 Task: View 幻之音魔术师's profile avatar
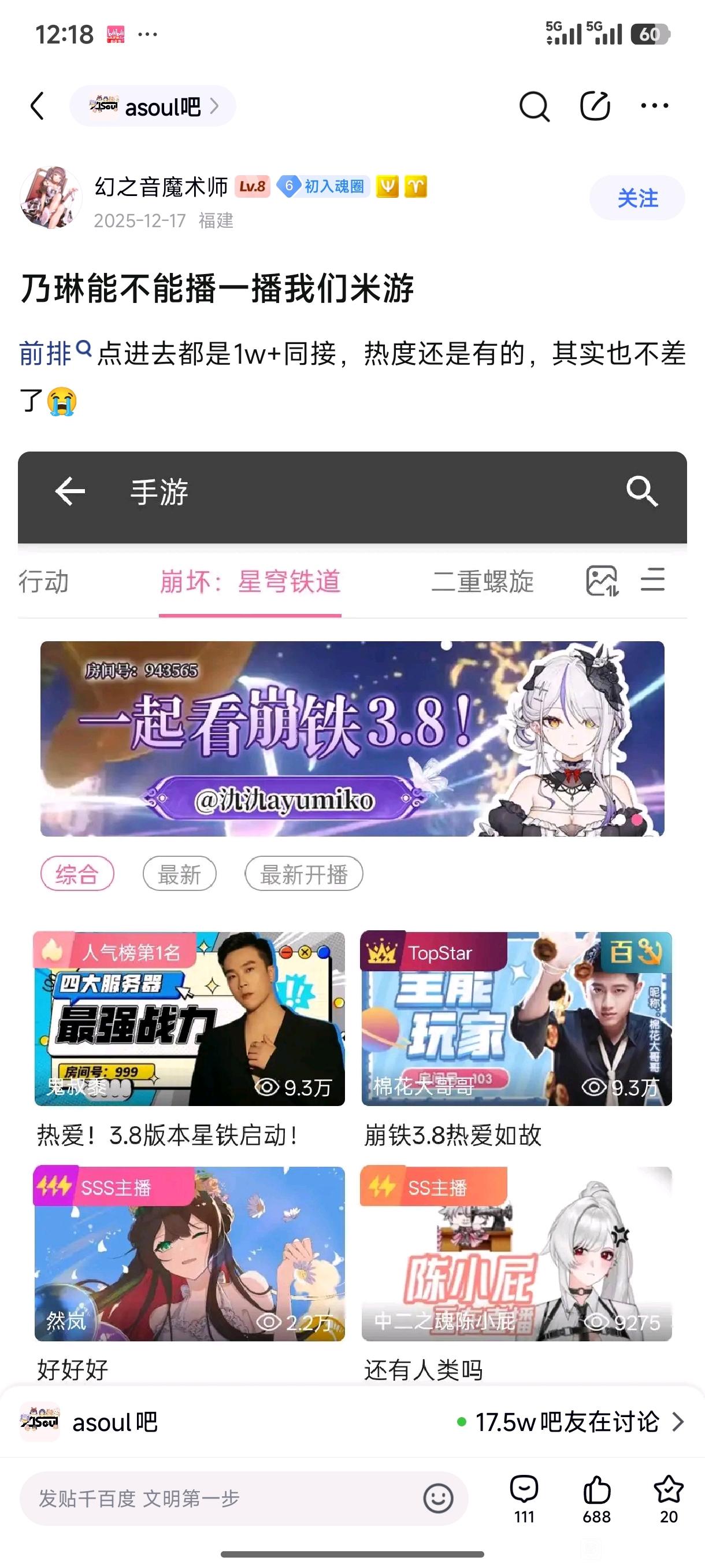tap(51, 198)
